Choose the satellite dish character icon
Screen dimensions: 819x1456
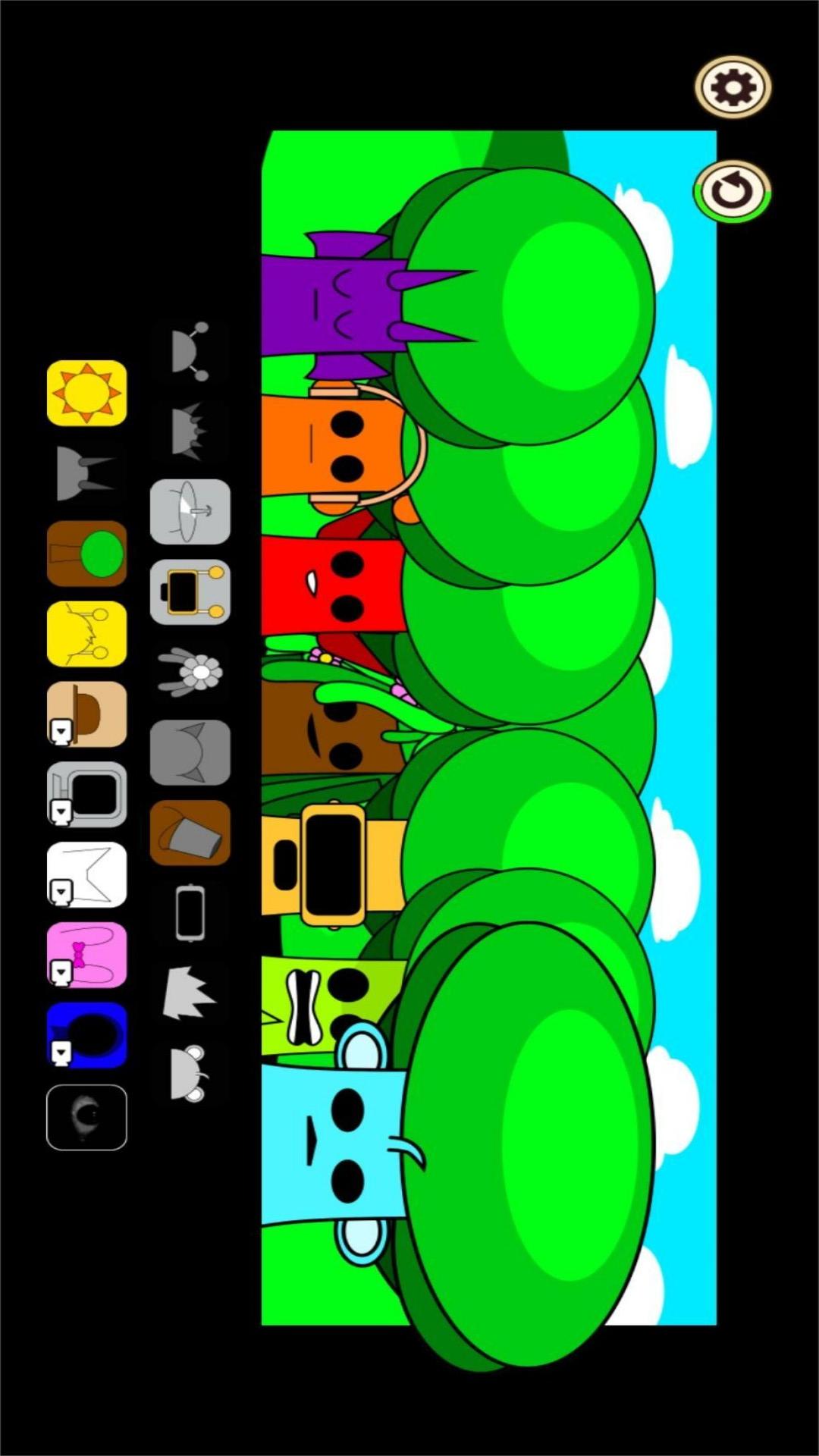190,512
